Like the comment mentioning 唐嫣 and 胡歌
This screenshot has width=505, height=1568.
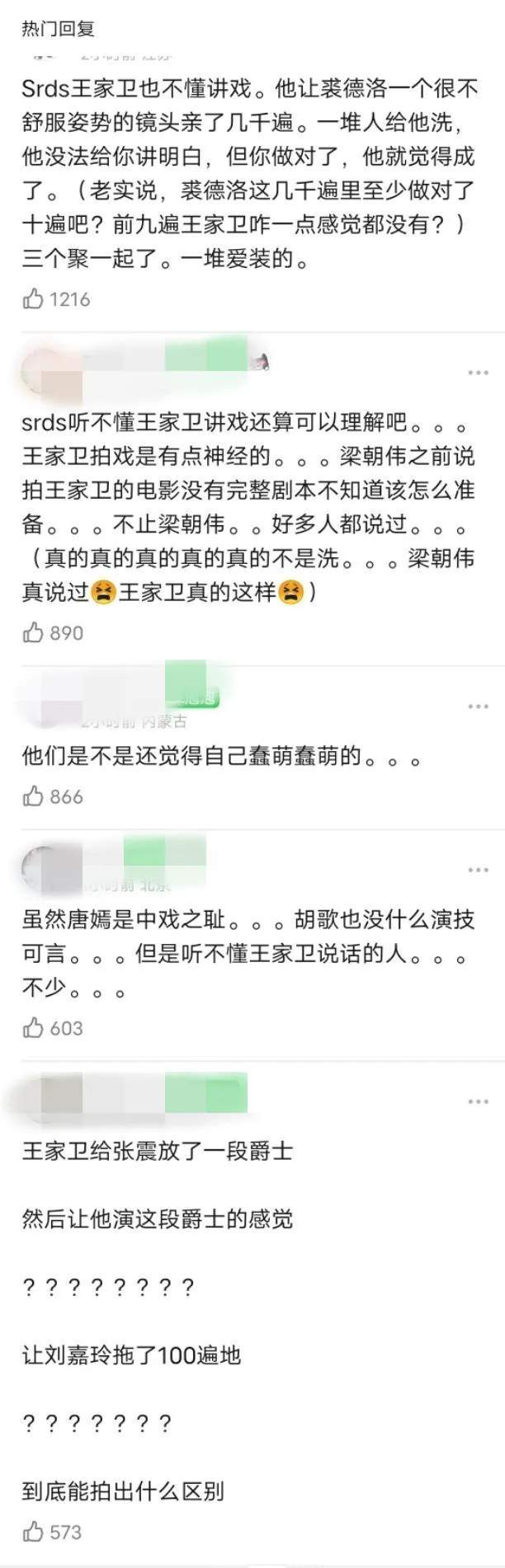[33, 1027]
